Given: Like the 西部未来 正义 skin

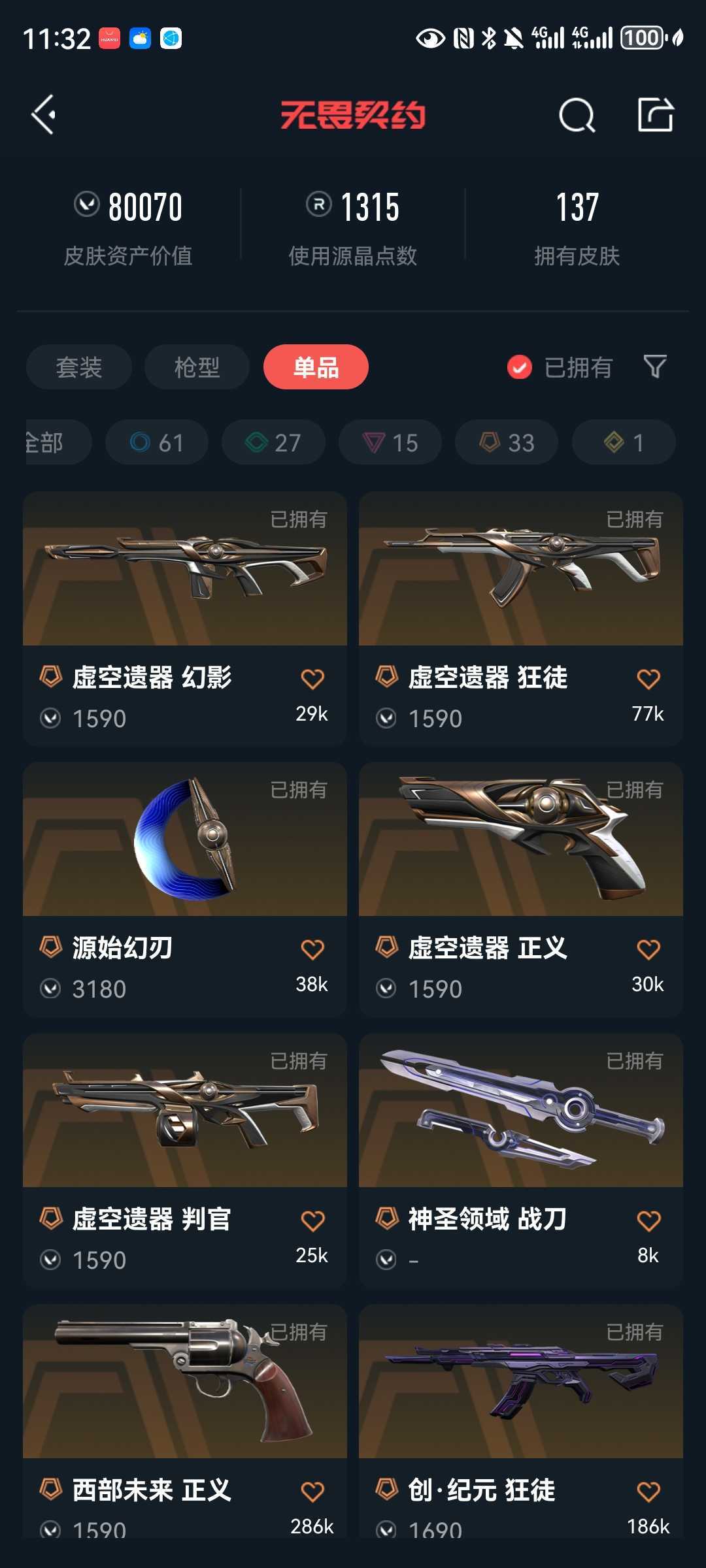Looking at the screenshot, I should point(312,1492).
